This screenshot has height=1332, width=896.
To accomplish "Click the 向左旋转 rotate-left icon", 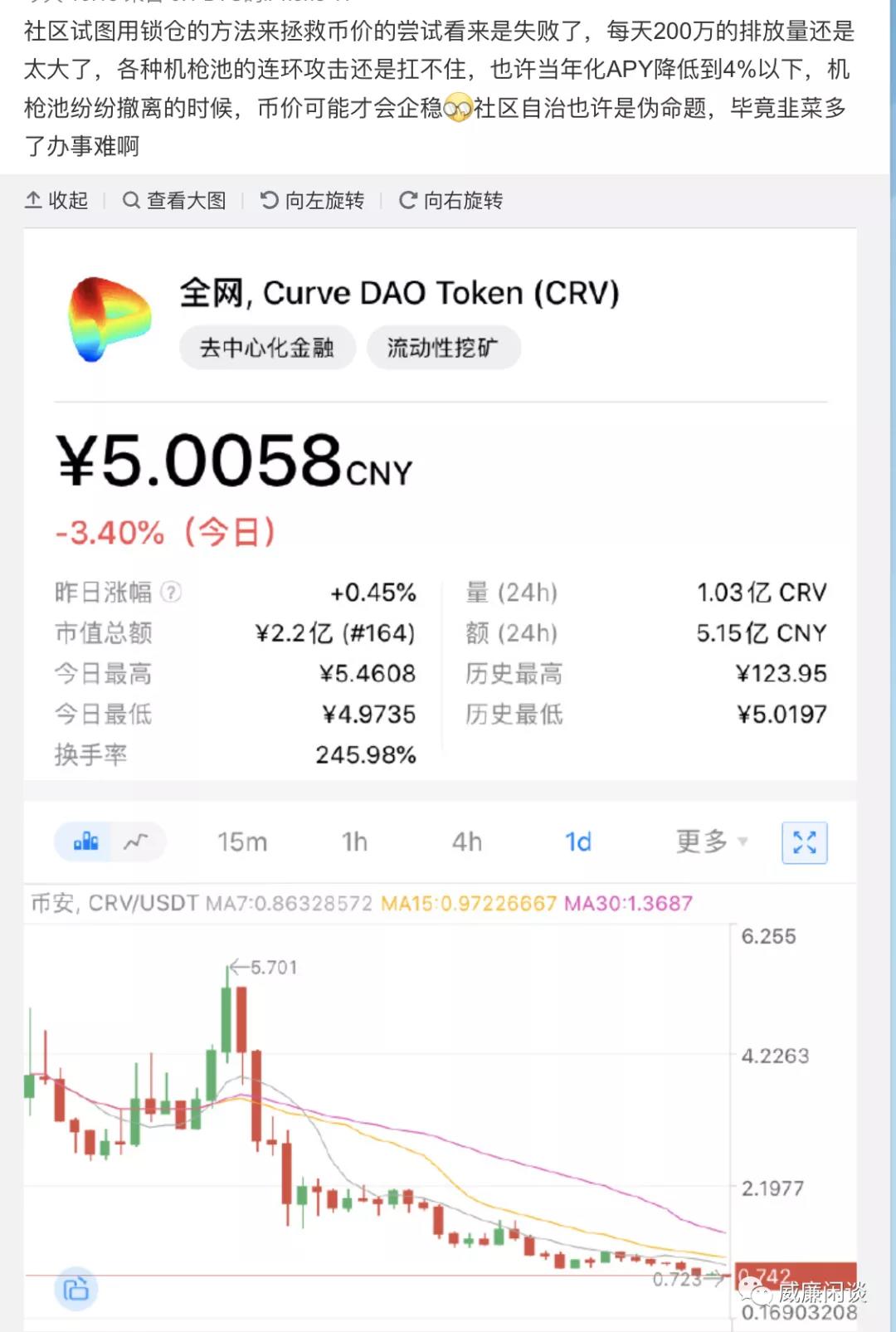I will pos(267,200).
